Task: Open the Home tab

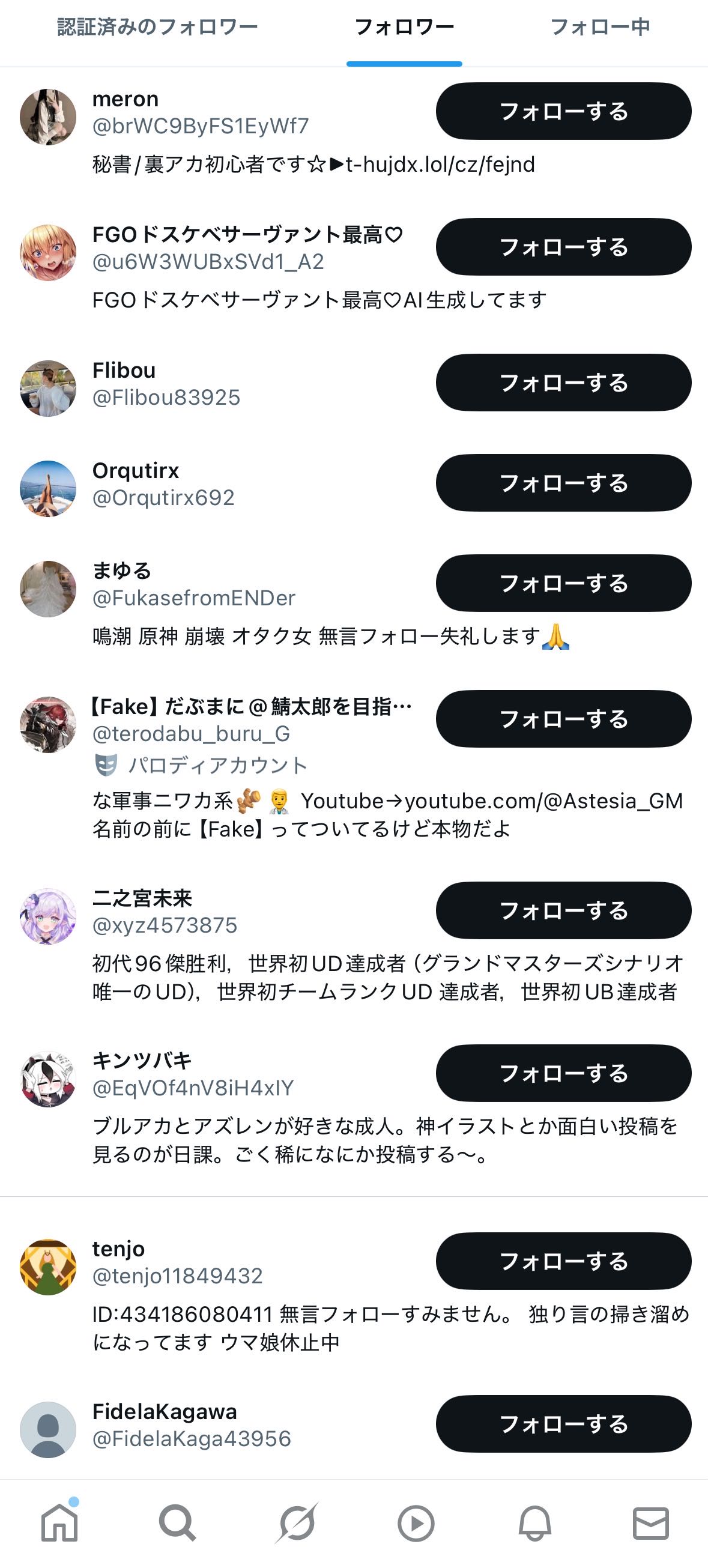Action: (x=59, y=1523)
